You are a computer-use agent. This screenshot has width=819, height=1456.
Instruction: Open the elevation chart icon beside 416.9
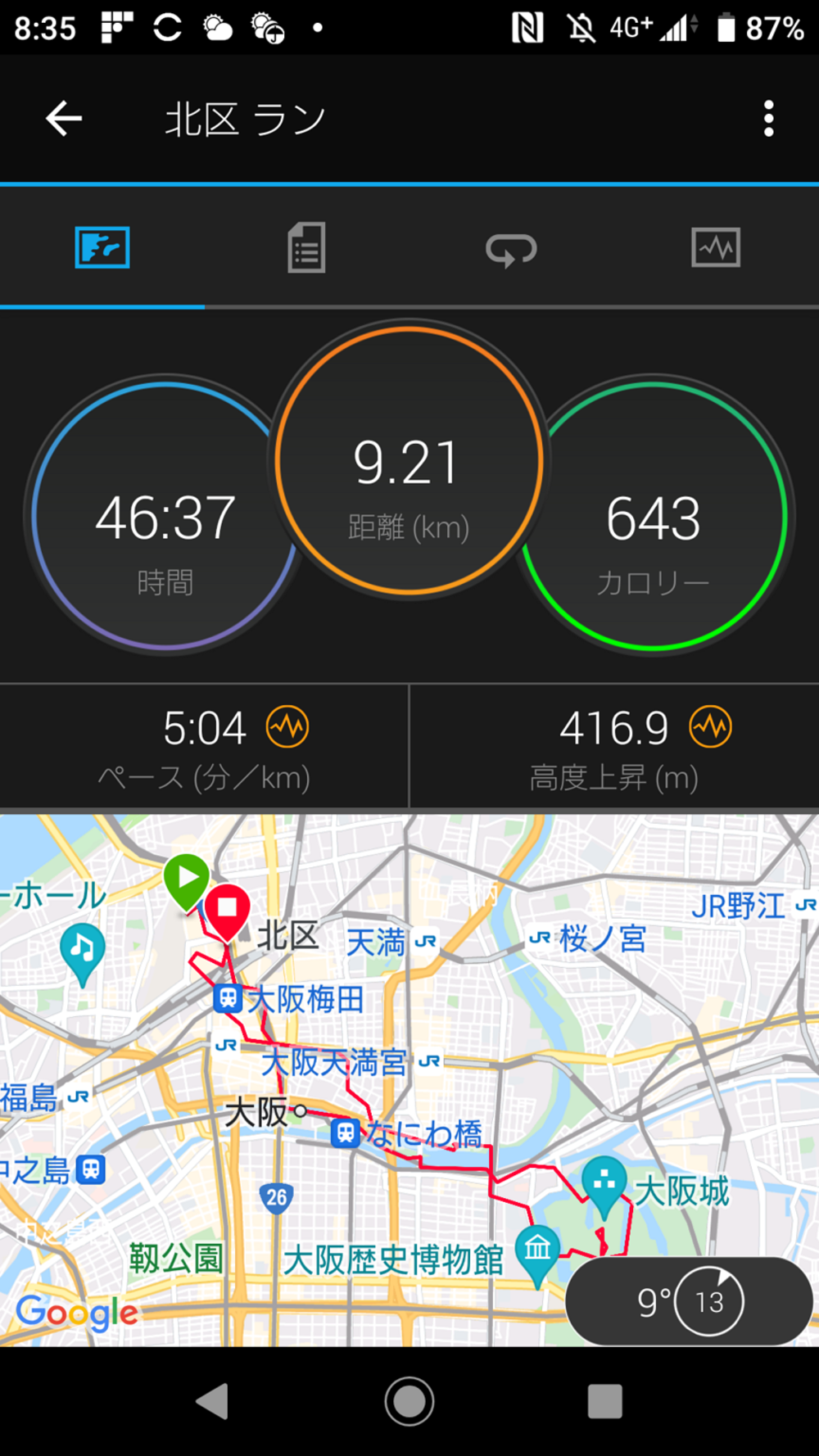[x=710, y=726]
